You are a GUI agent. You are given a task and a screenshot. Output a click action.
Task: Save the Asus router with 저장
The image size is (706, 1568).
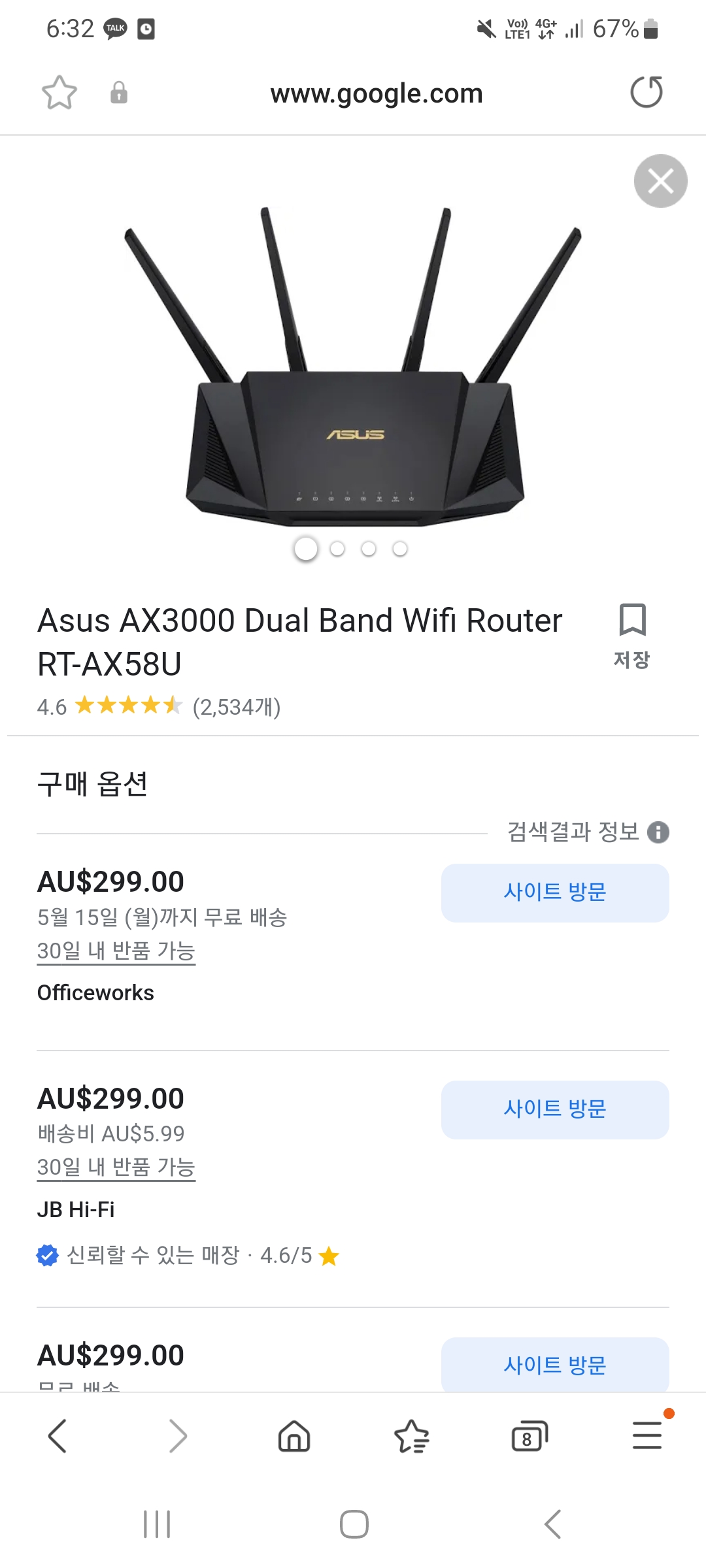point(631,636)
